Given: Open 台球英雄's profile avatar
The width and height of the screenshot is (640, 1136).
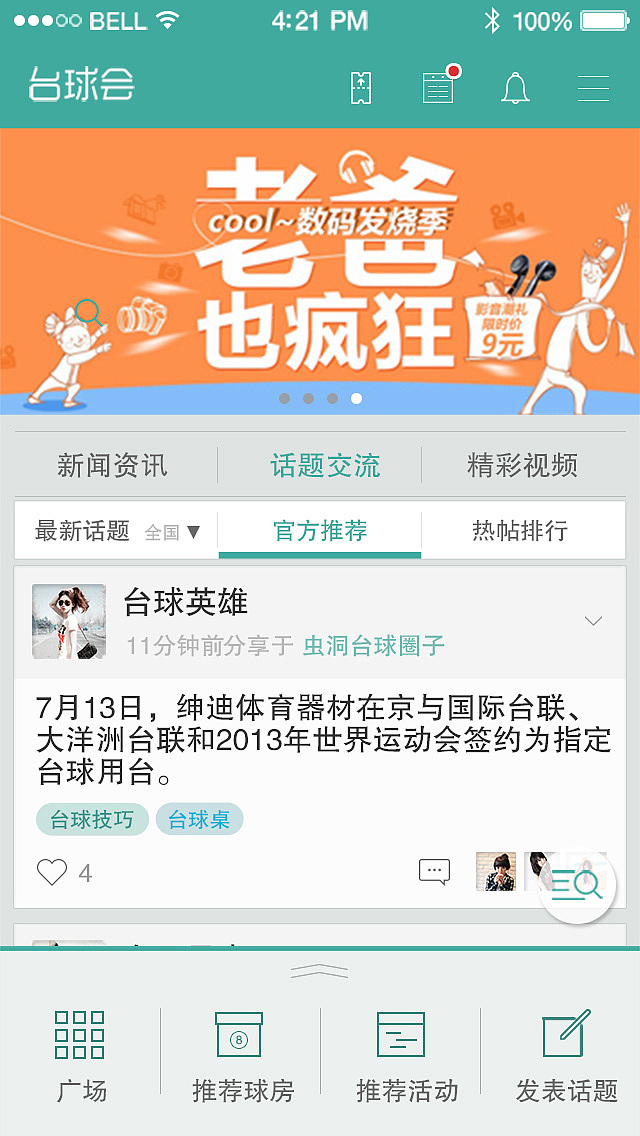Looking at the screenshot, I should 68,622.
